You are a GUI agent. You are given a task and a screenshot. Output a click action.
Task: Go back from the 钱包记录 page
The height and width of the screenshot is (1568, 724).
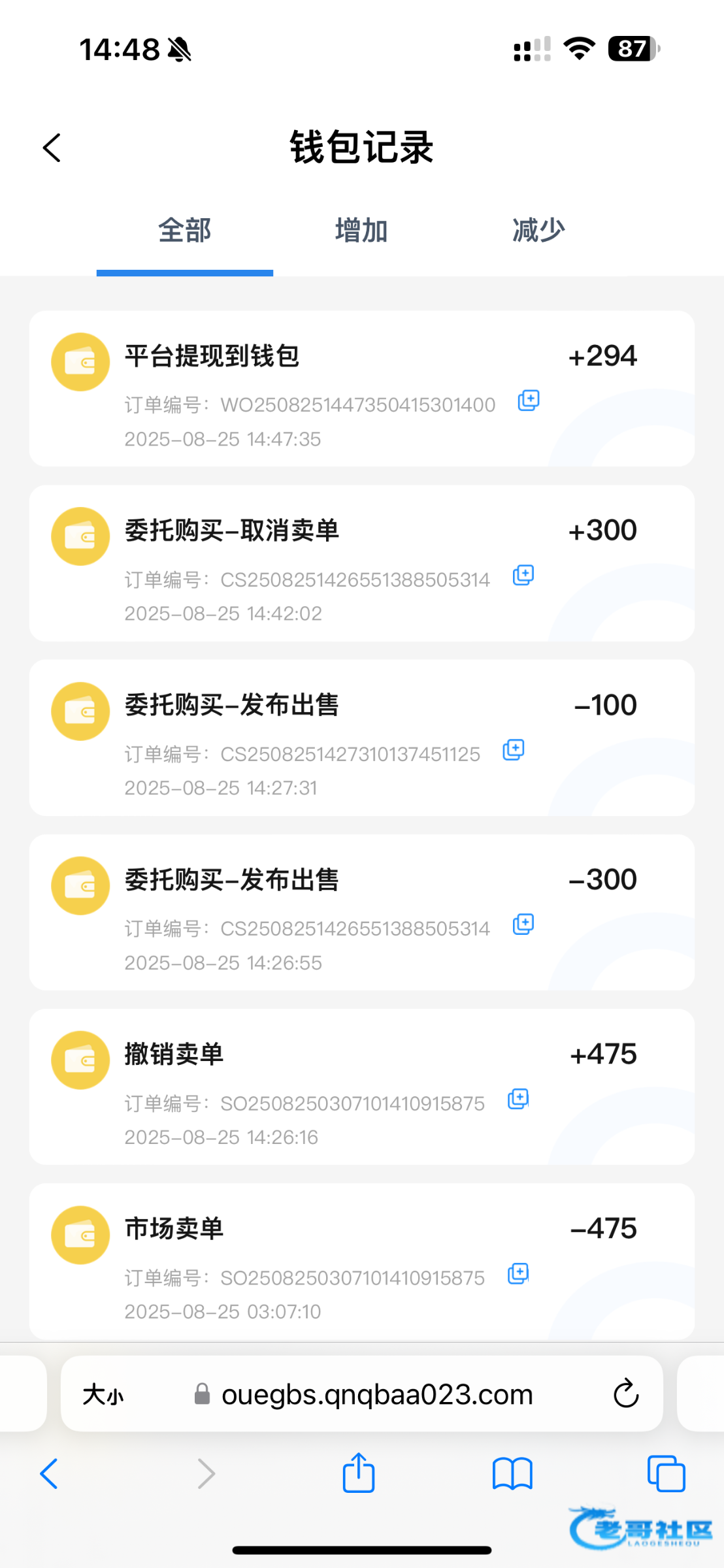(x=52, y=148)
